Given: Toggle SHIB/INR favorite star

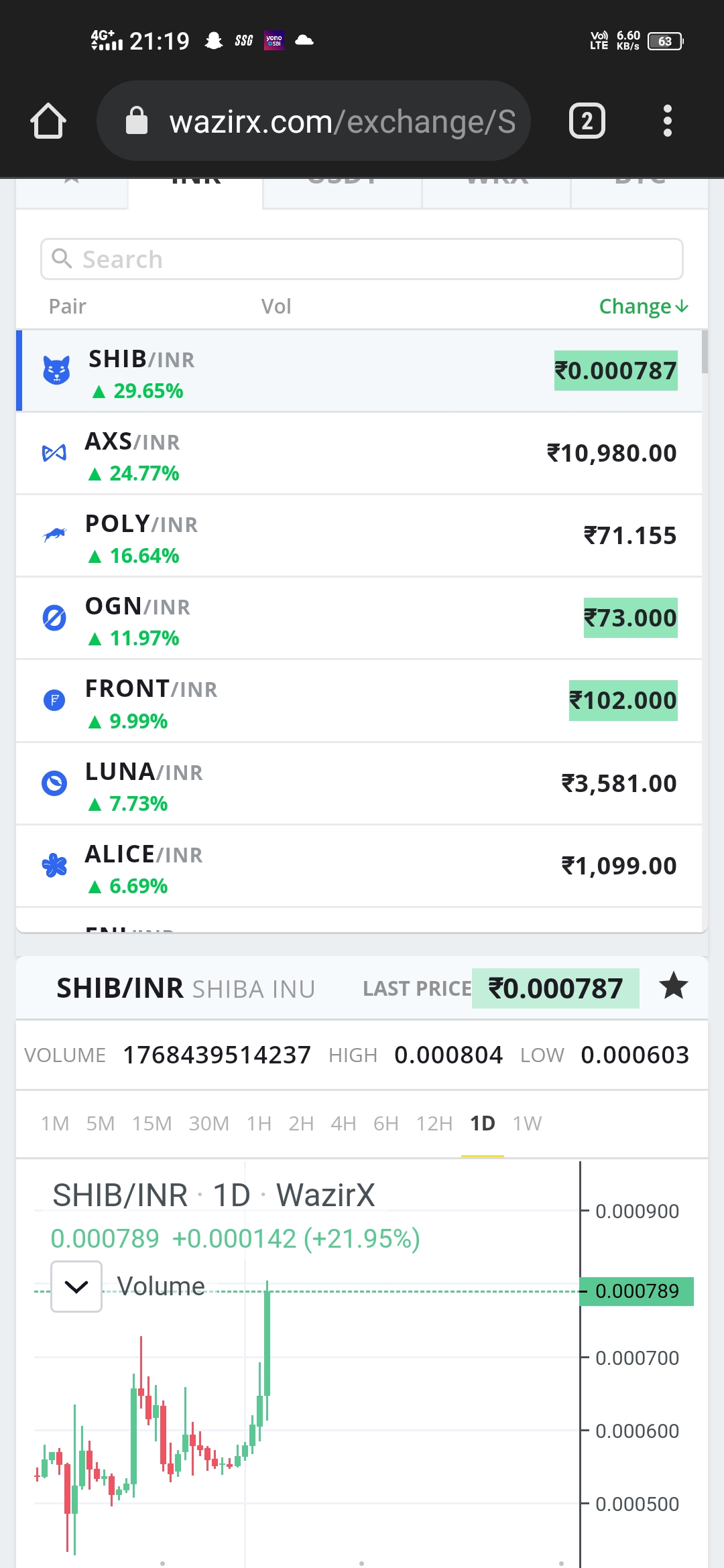Looking at the screenshot, I should (673, 987).
